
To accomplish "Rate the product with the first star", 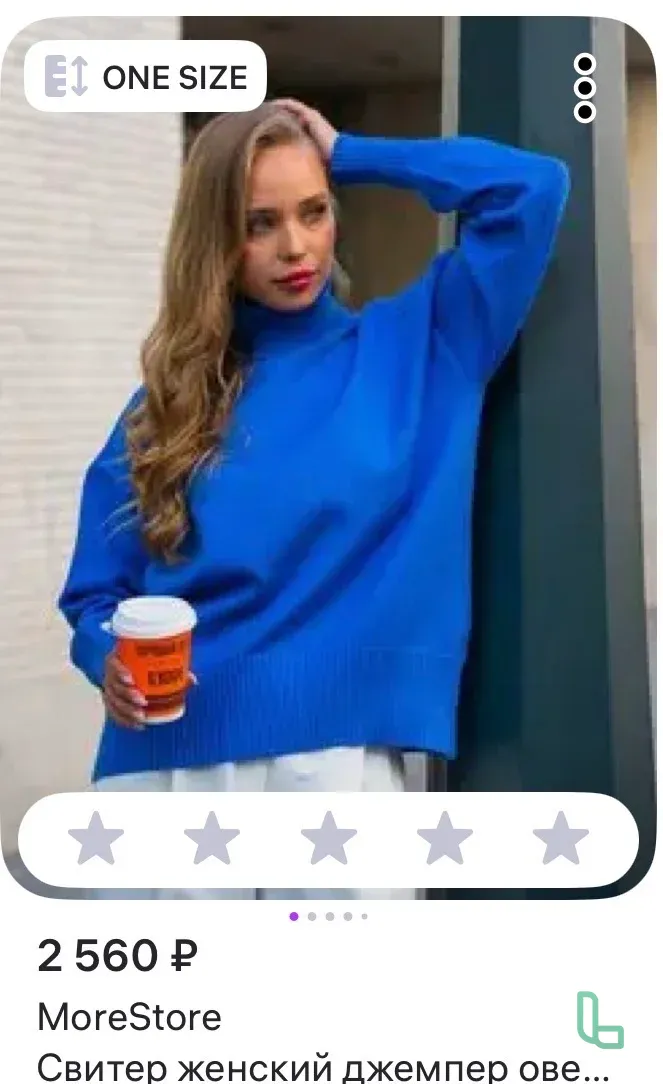I will pos(96,838).
